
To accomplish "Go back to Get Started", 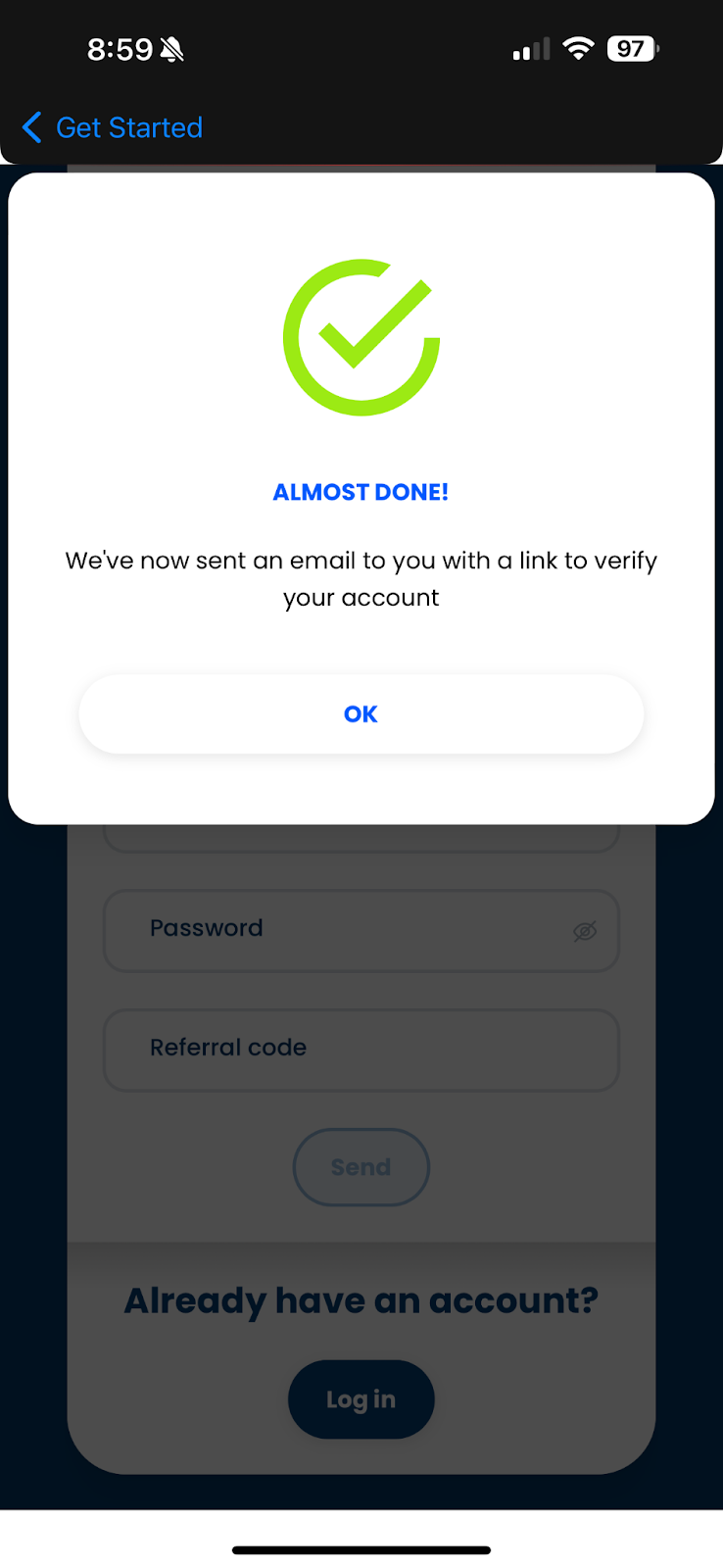I will pyautogui.click(x=112, y=127).
